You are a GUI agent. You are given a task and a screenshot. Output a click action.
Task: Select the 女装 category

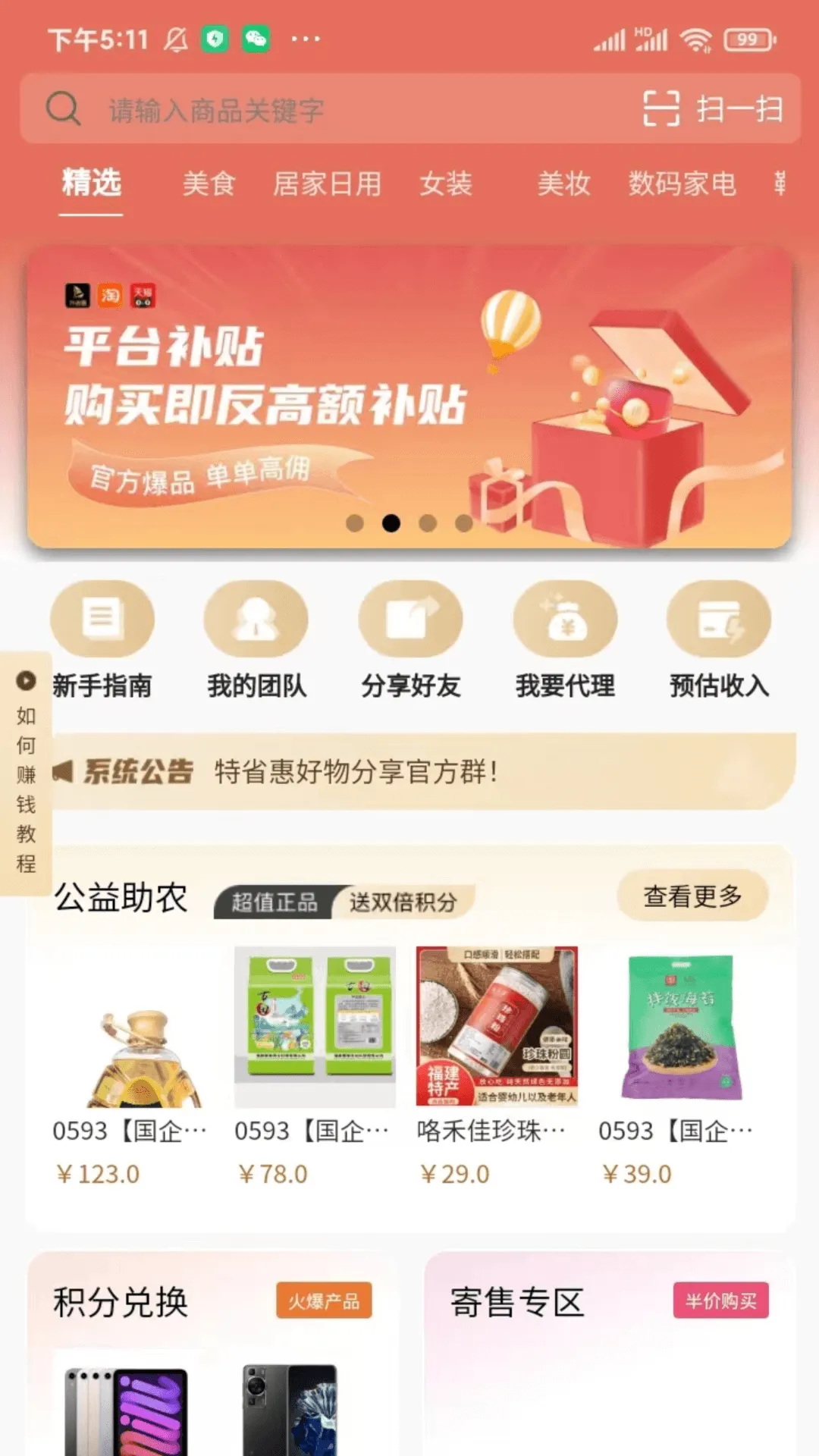tap(447, 184)
